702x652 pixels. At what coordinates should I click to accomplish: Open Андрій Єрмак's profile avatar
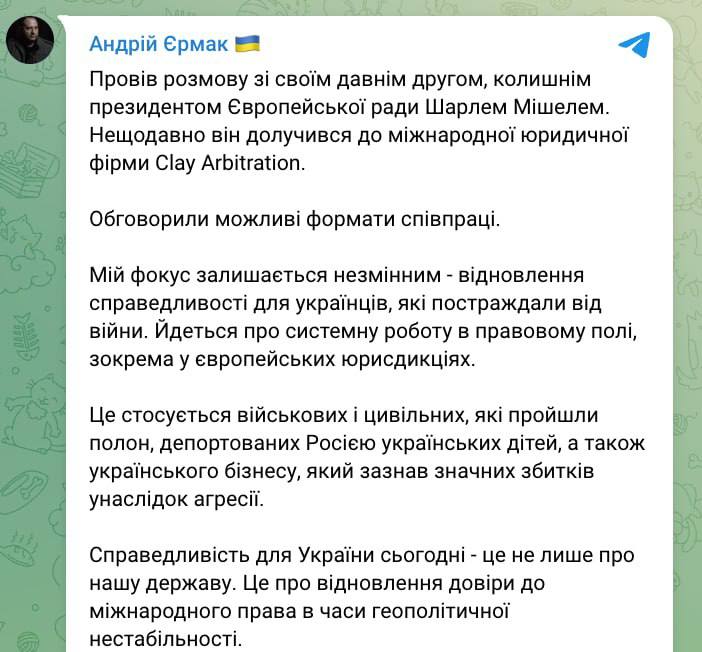(x=30, y=40)
